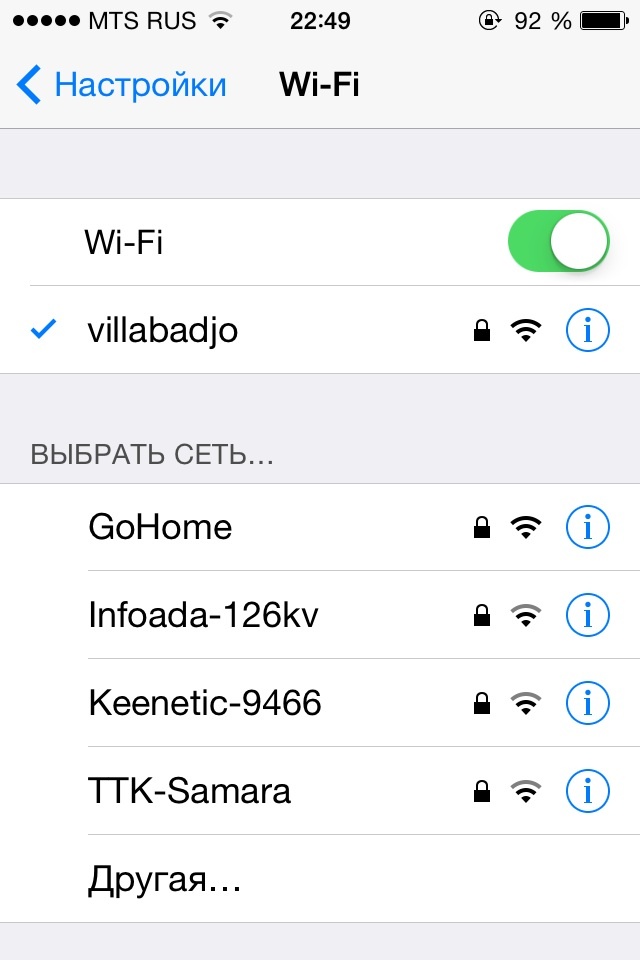Connect to the GoHome network
Image resolution: width=640 pixels, height=960 pixels.
coord(160,527)
